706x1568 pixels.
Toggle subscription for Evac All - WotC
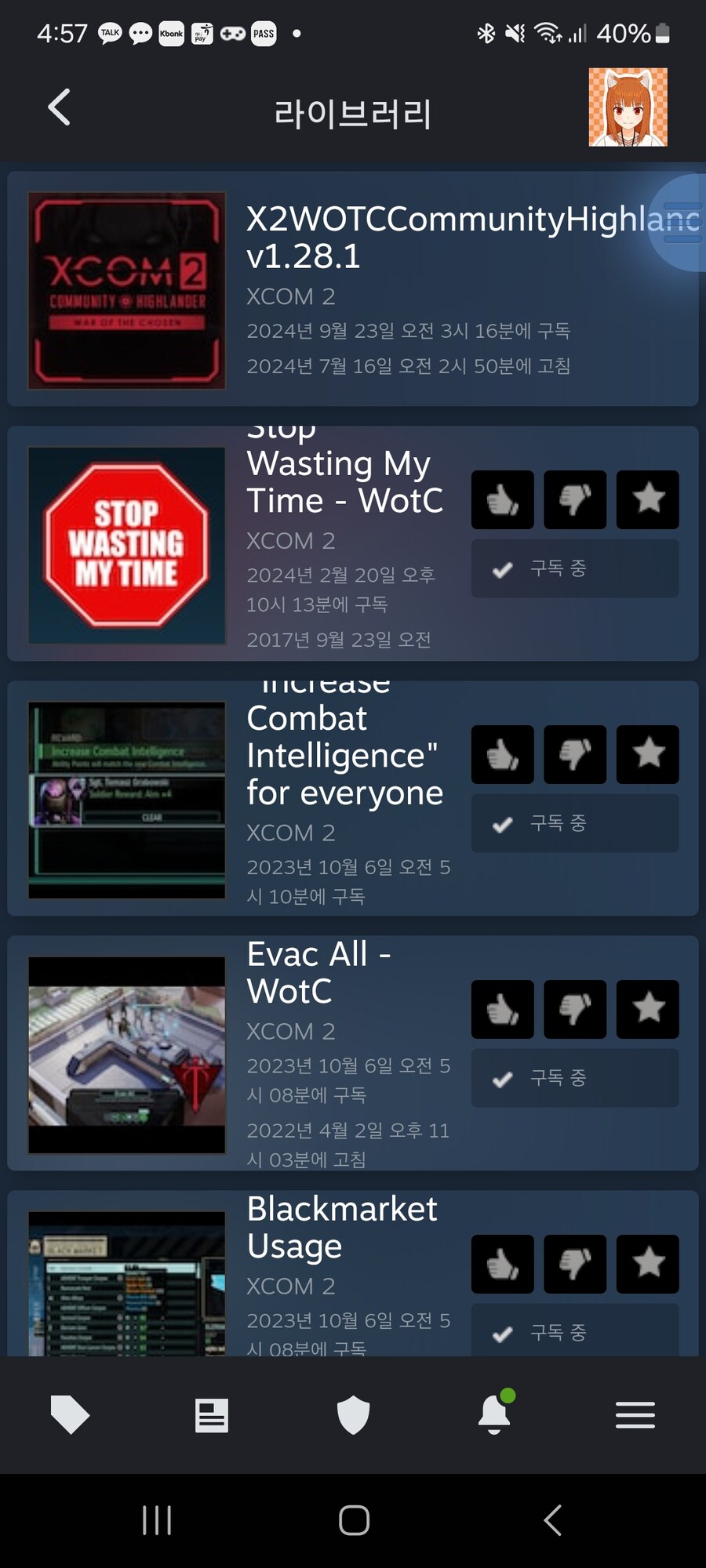(575, 1078)
